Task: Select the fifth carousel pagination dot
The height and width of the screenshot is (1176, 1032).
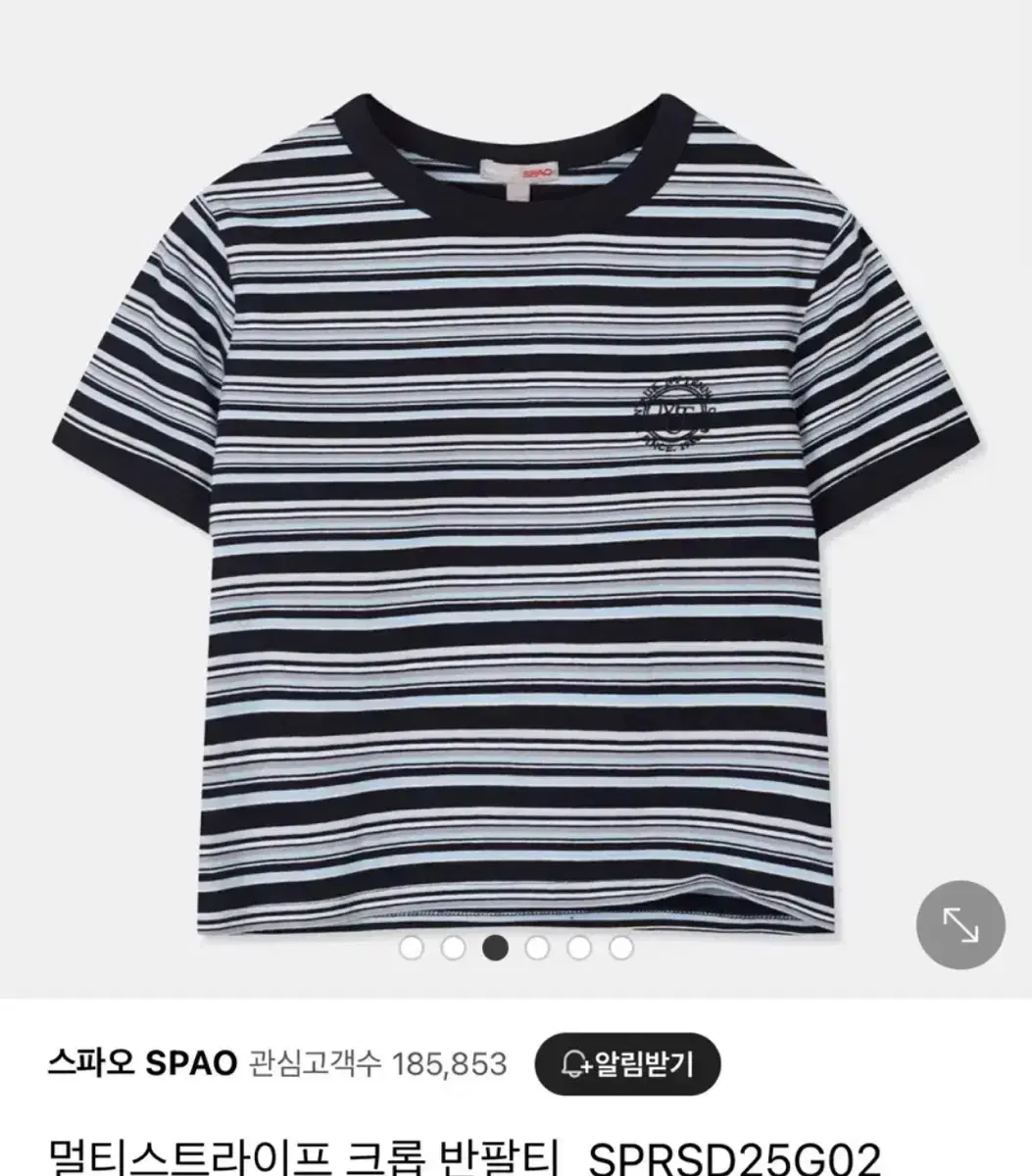Action: pos(578,949)
